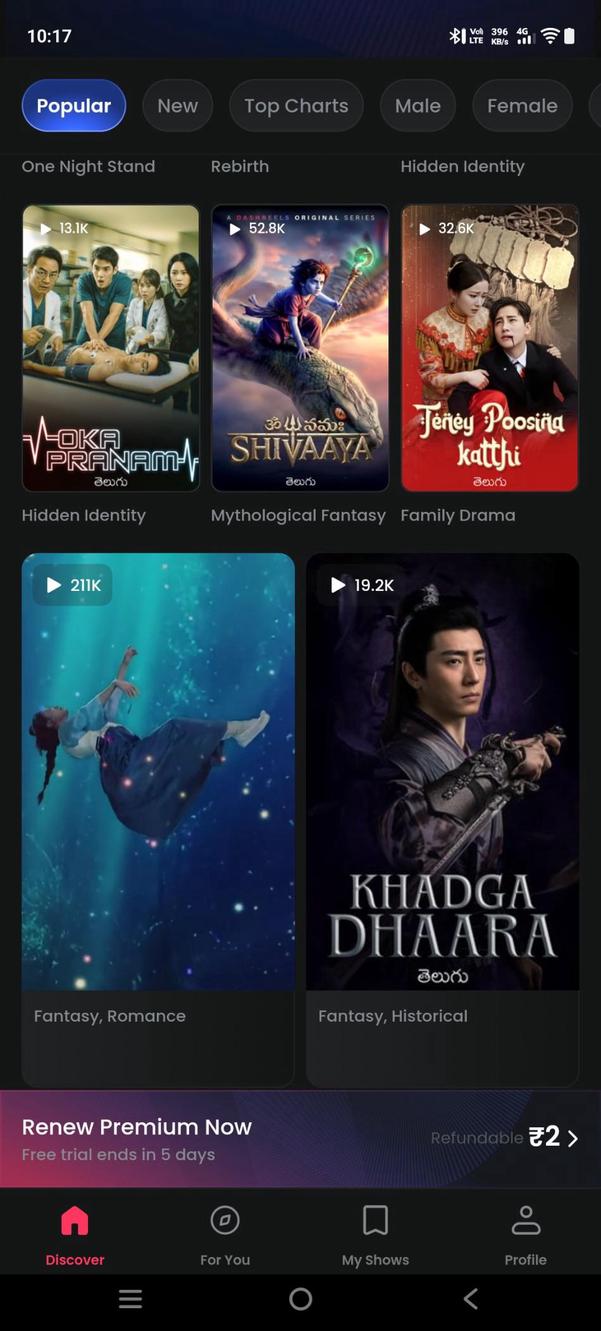Select the Popular filter chip
Viewport: 601px width, 1331px height.
[x=74, y=106]
